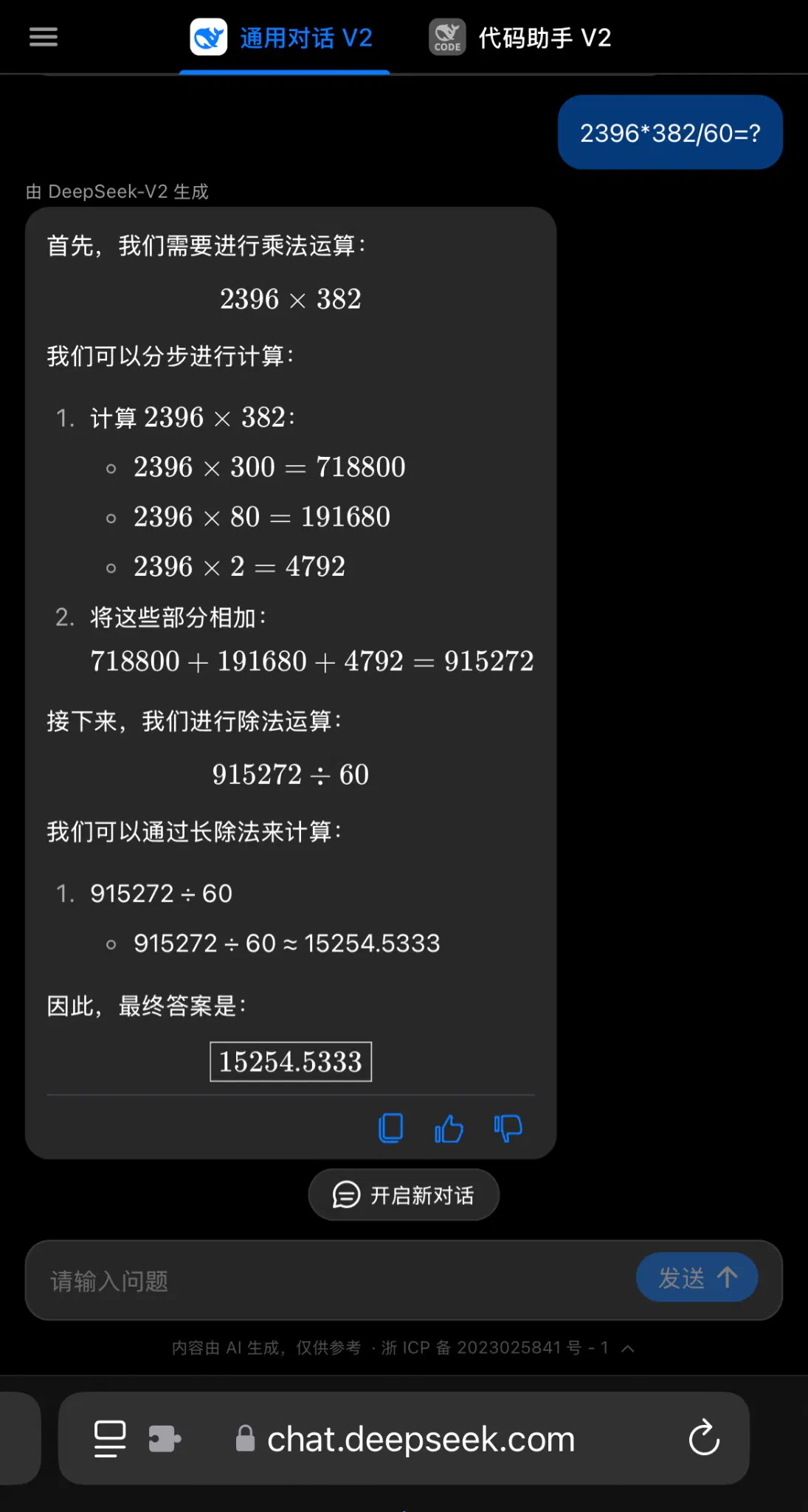This screenshot has height=1512, width=808.
Task: Start a new chat via 开启新对话
Action: (x=404, y=1195)
